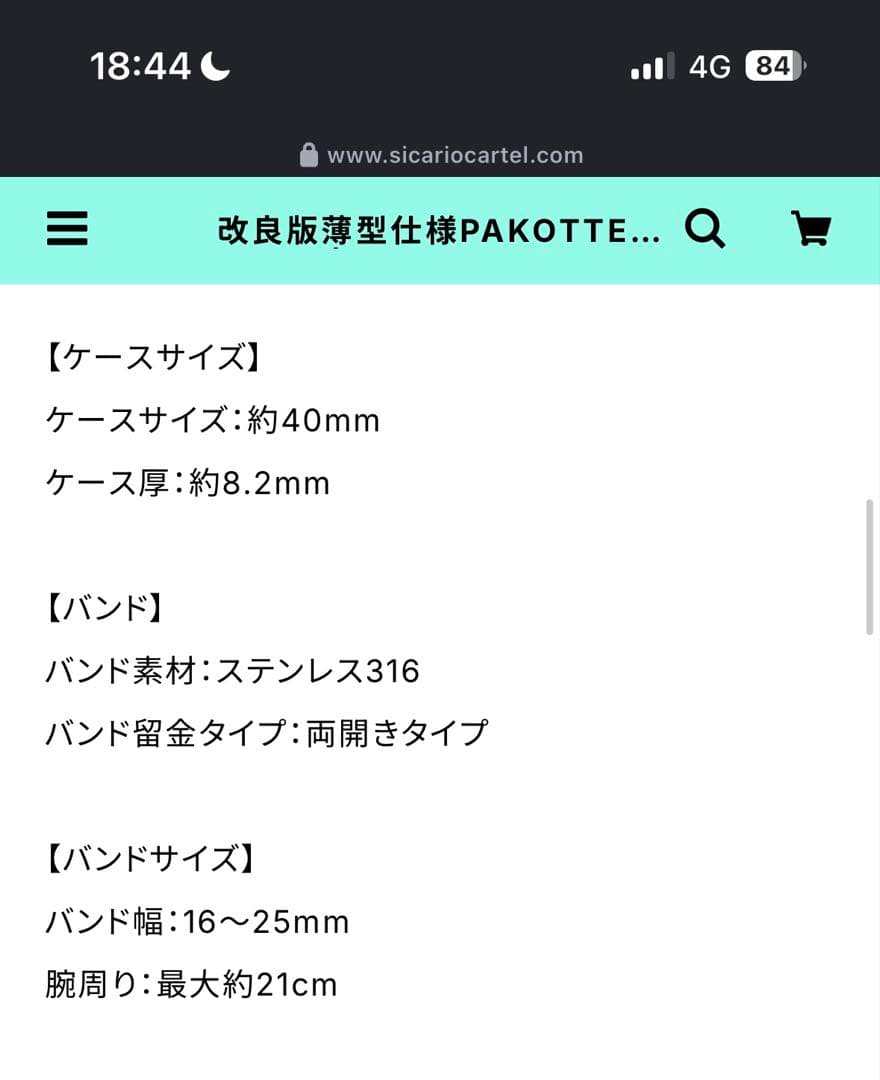Open the shopping cart
This screenshot has width=880, height=1080.
[x=812, y=230]
